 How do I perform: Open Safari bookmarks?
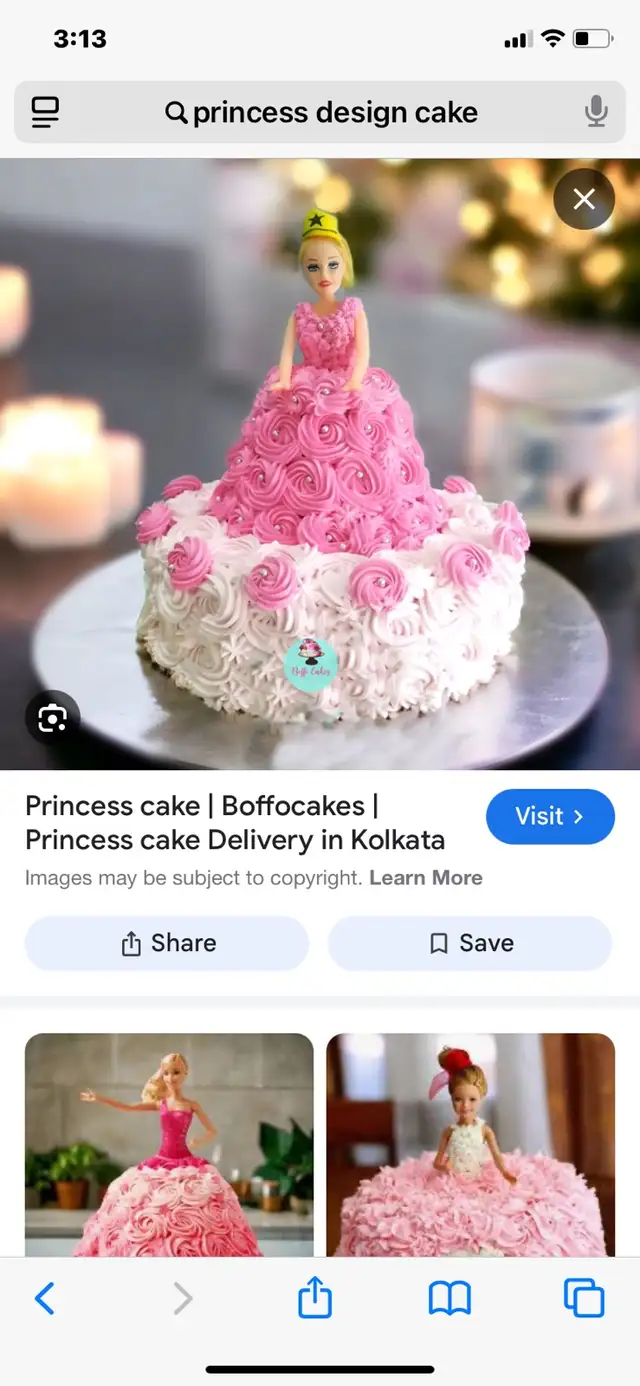pos(450,1298)
